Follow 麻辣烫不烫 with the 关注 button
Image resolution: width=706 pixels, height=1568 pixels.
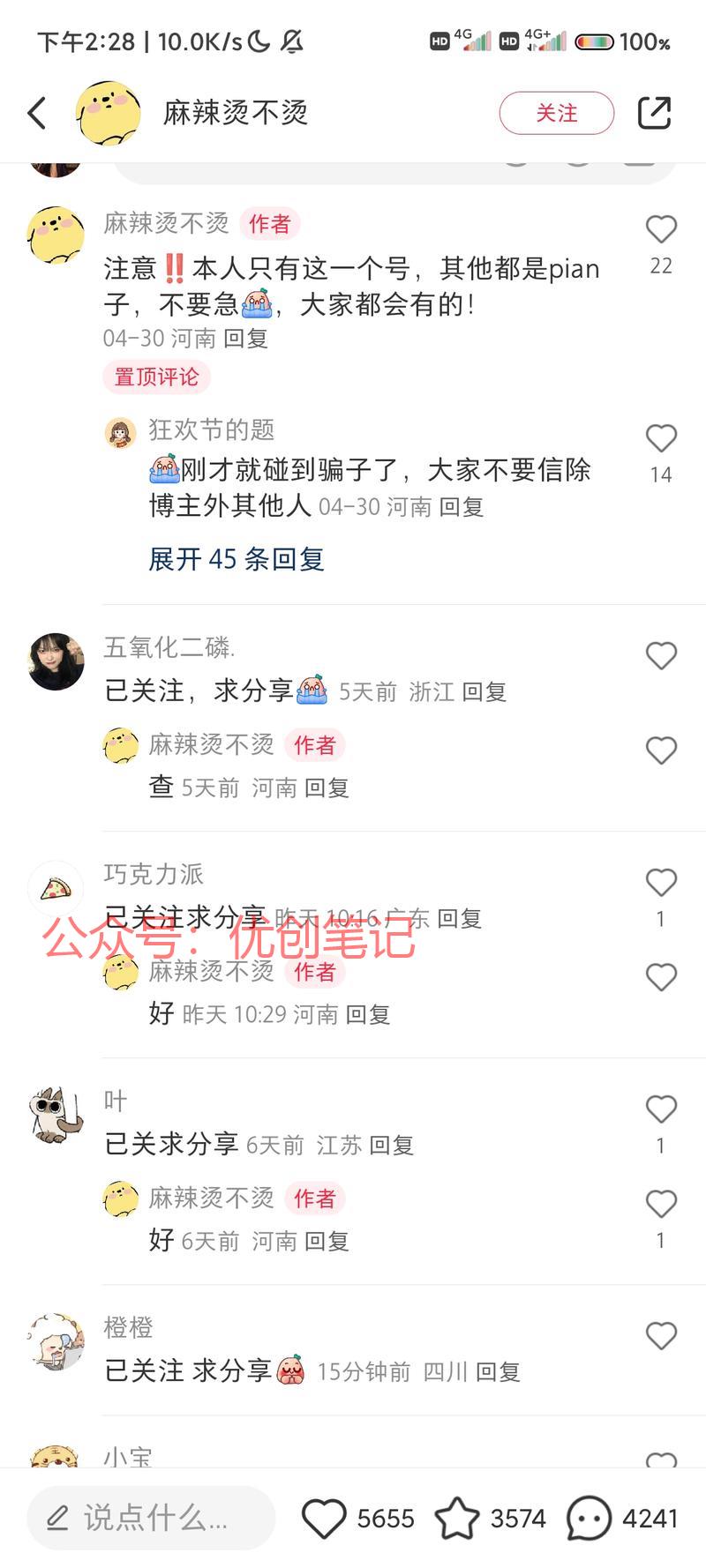click(556, 113)
